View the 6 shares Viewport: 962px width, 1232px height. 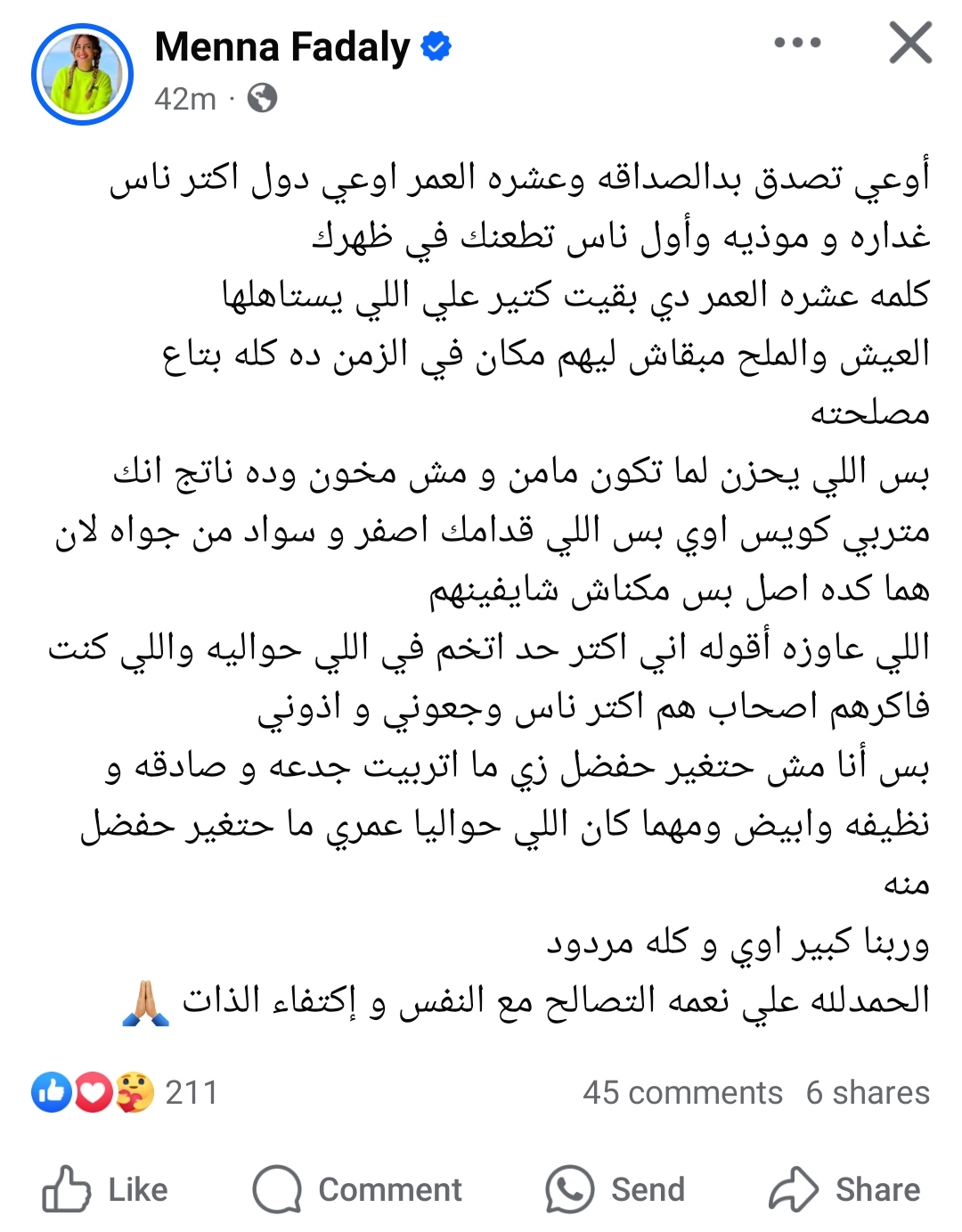pos(867,1092)
